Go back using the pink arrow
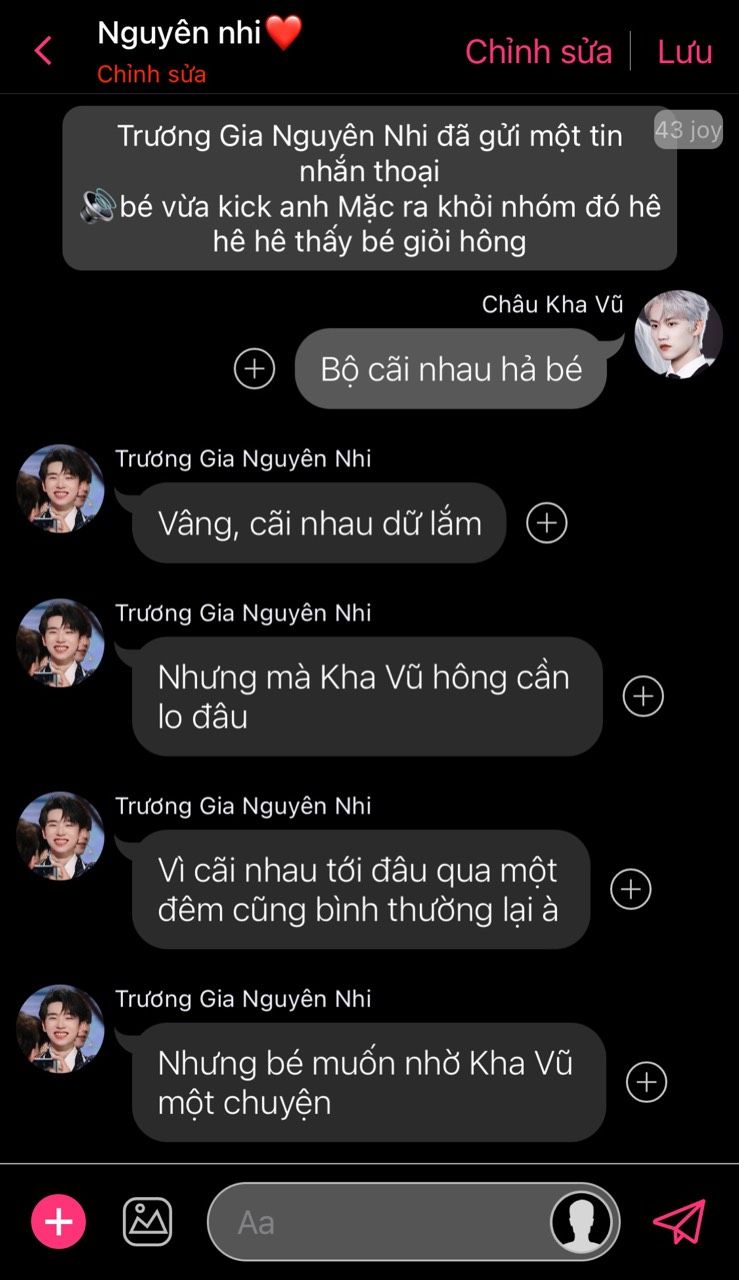The image size is (739, 1280). [x=42, y=50]
